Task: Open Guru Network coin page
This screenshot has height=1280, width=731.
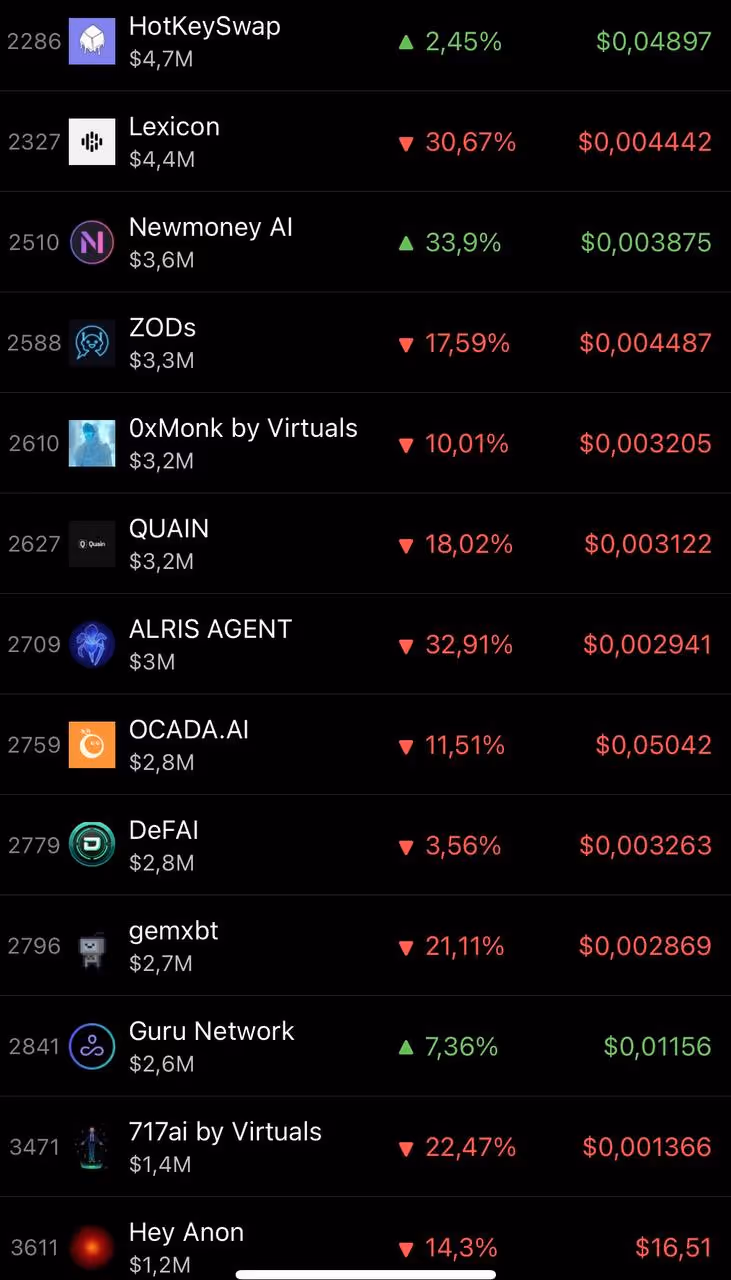Action: click(365, 1046)
